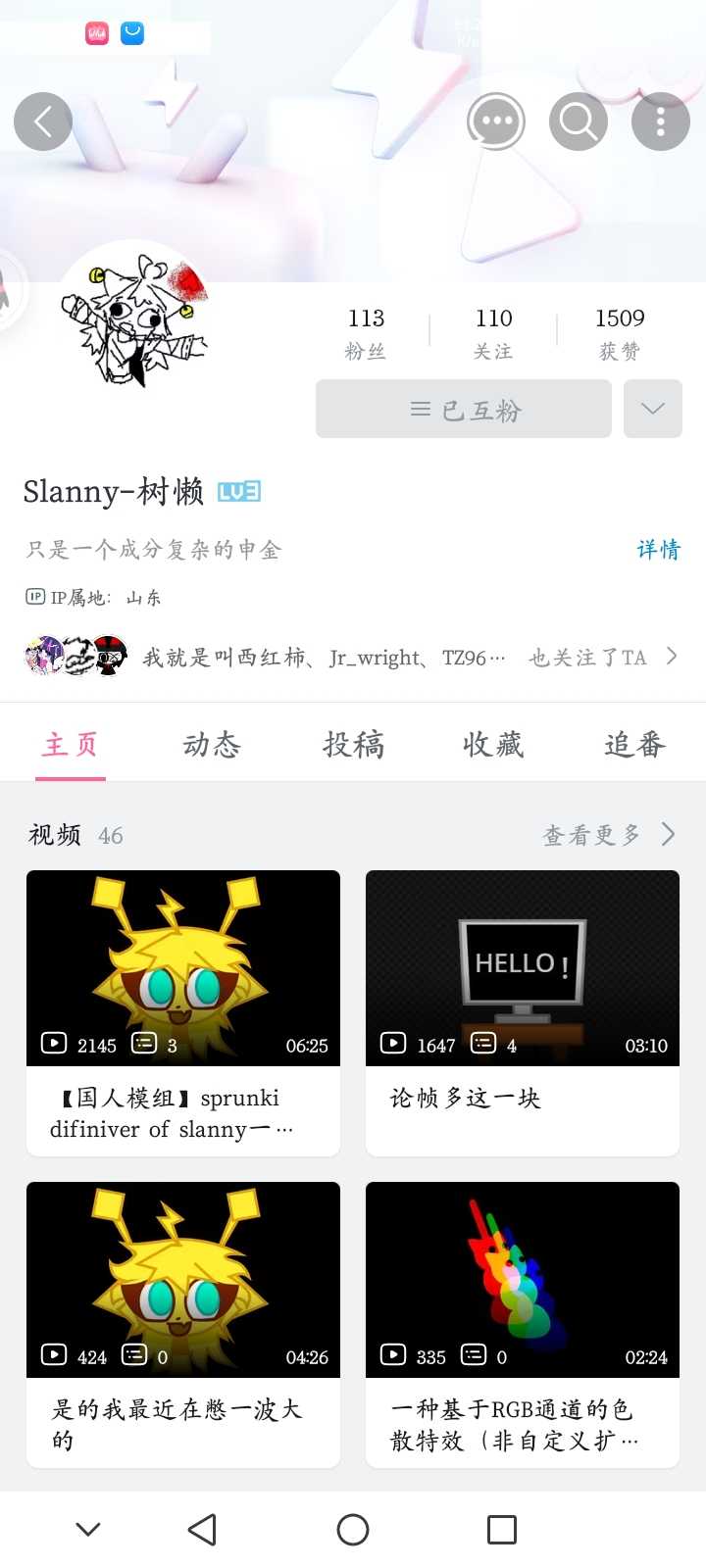Screen dimensions: 706x1568
Task: Open the three-dot overflow menu
Action: tap(661, 122)
